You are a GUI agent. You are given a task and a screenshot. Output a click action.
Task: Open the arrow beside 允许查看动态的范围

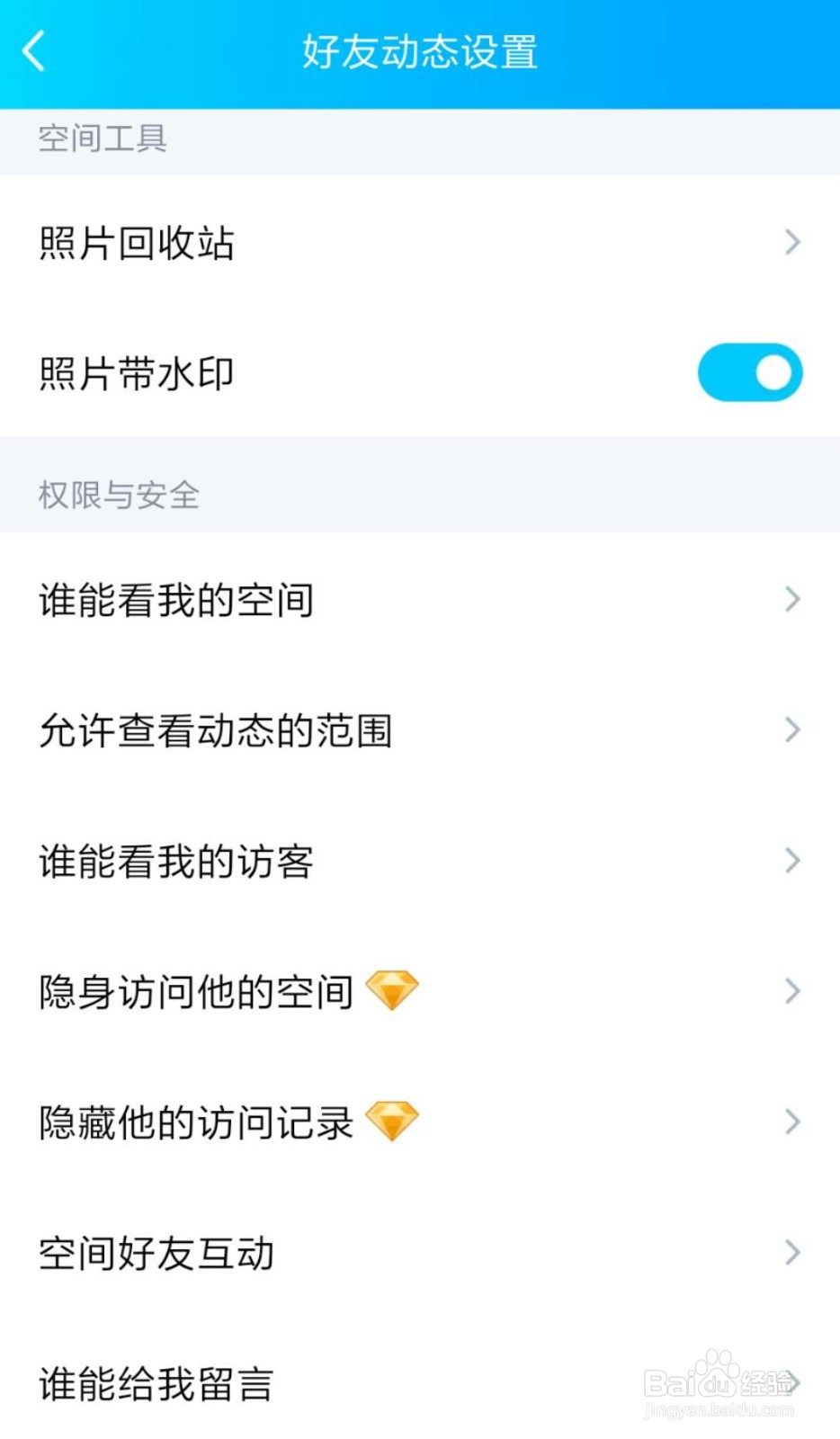(x=791, y=729)
